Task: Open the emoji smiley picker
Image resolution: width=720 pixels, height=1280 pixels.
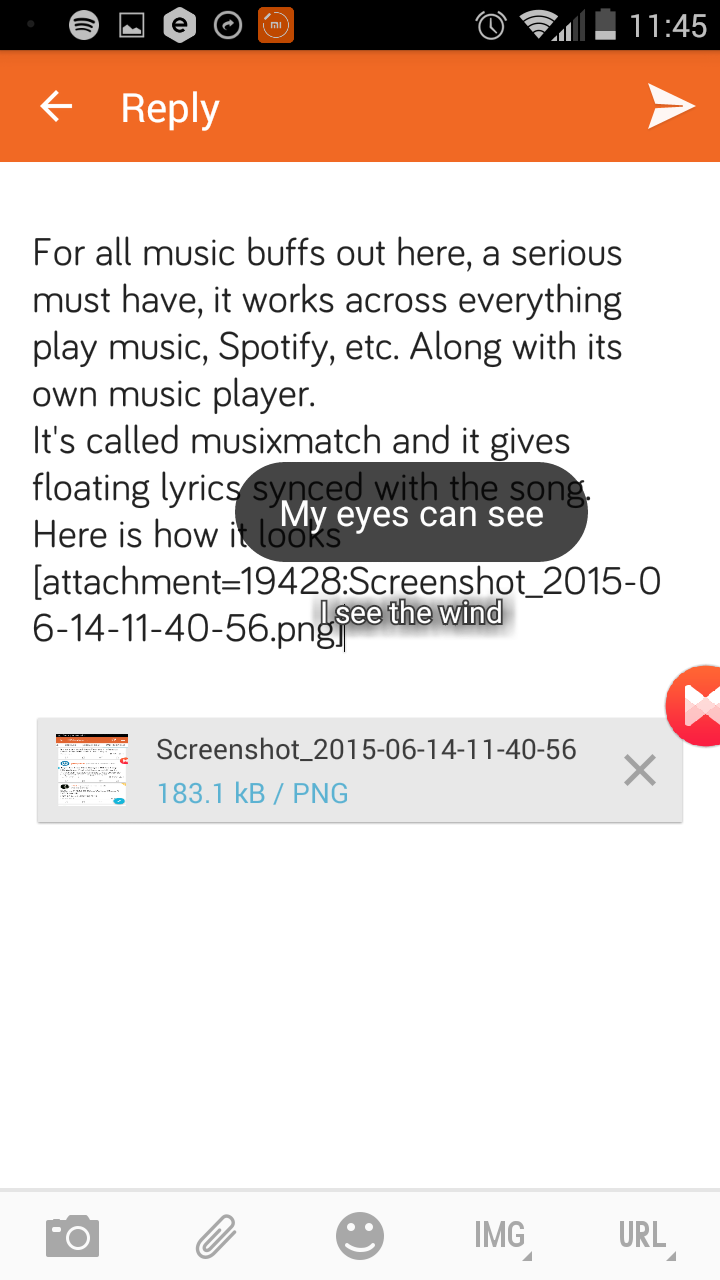Action: point(360,1237)
